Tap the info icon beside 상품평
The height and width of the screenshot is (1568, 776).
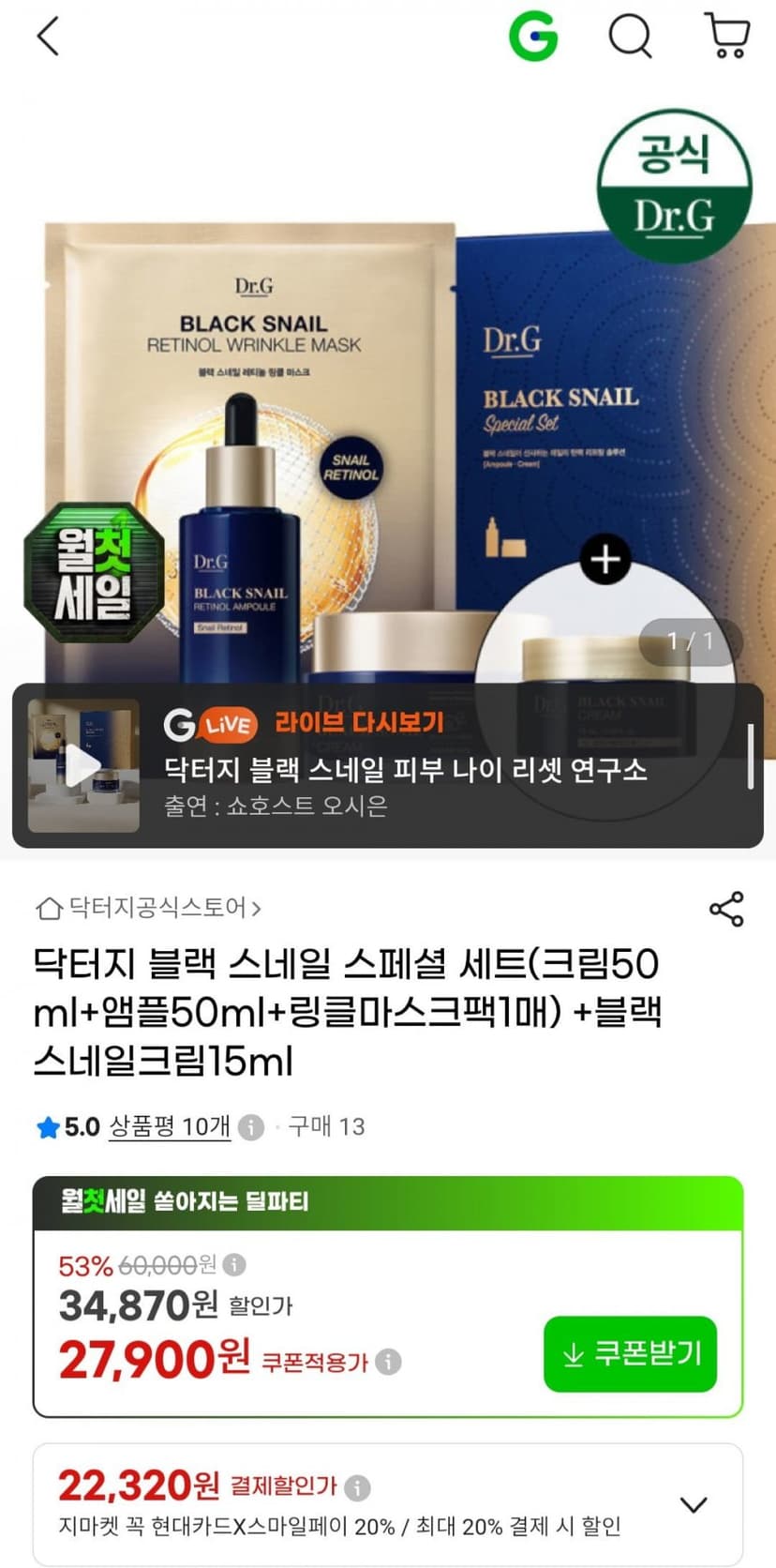click(251, 1126)
